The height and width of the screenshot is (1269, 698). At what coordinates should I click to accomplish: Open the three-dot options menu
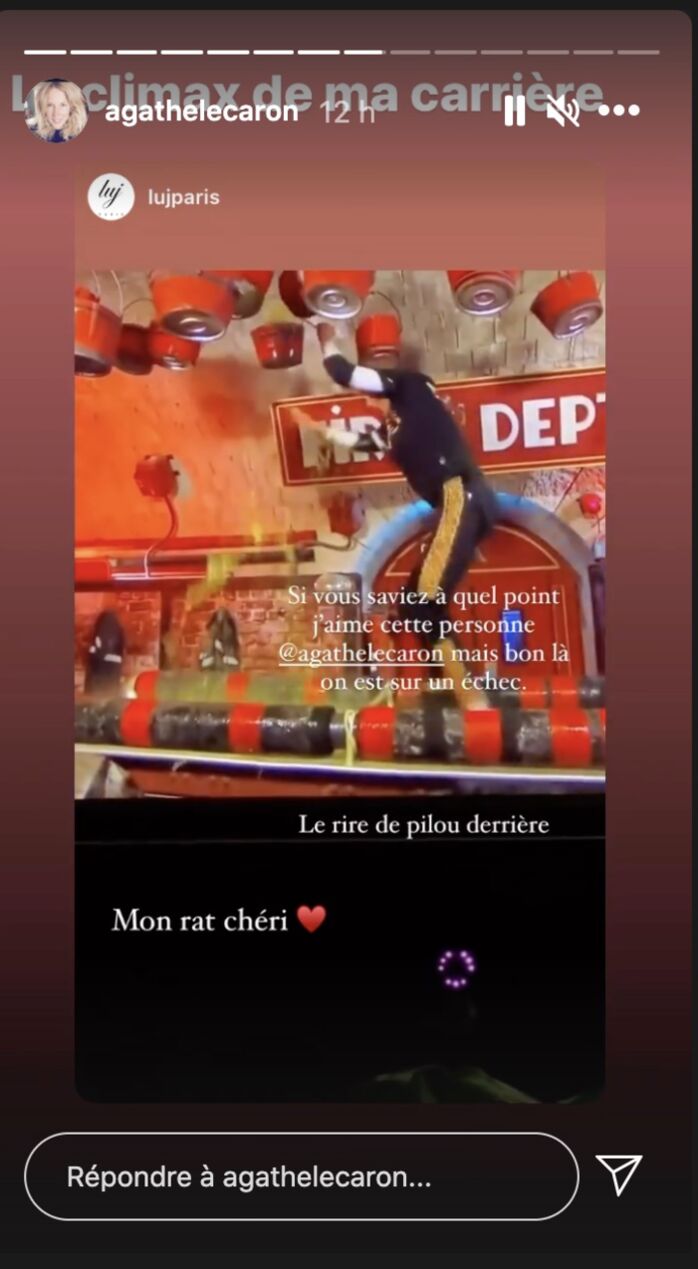coord(619,111)
